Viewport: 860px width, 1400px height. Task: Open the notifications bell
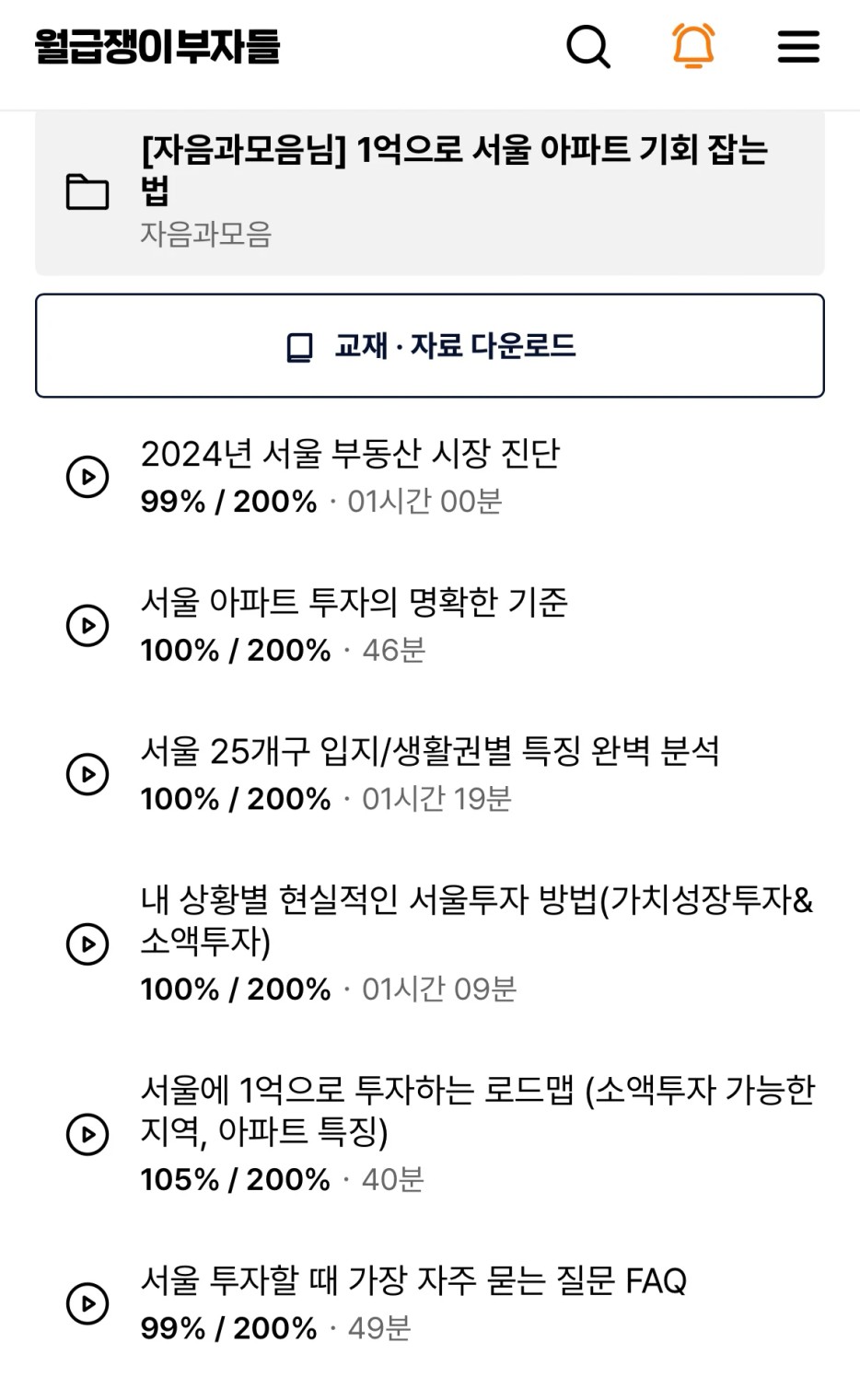click(693, 46)
